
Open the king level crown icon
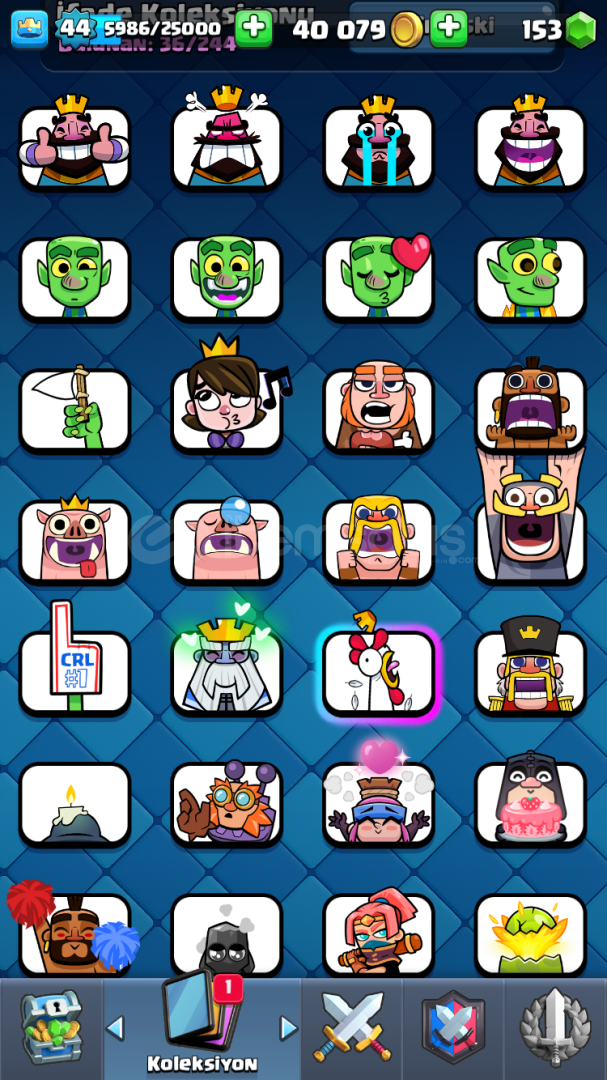coord(30,29)
